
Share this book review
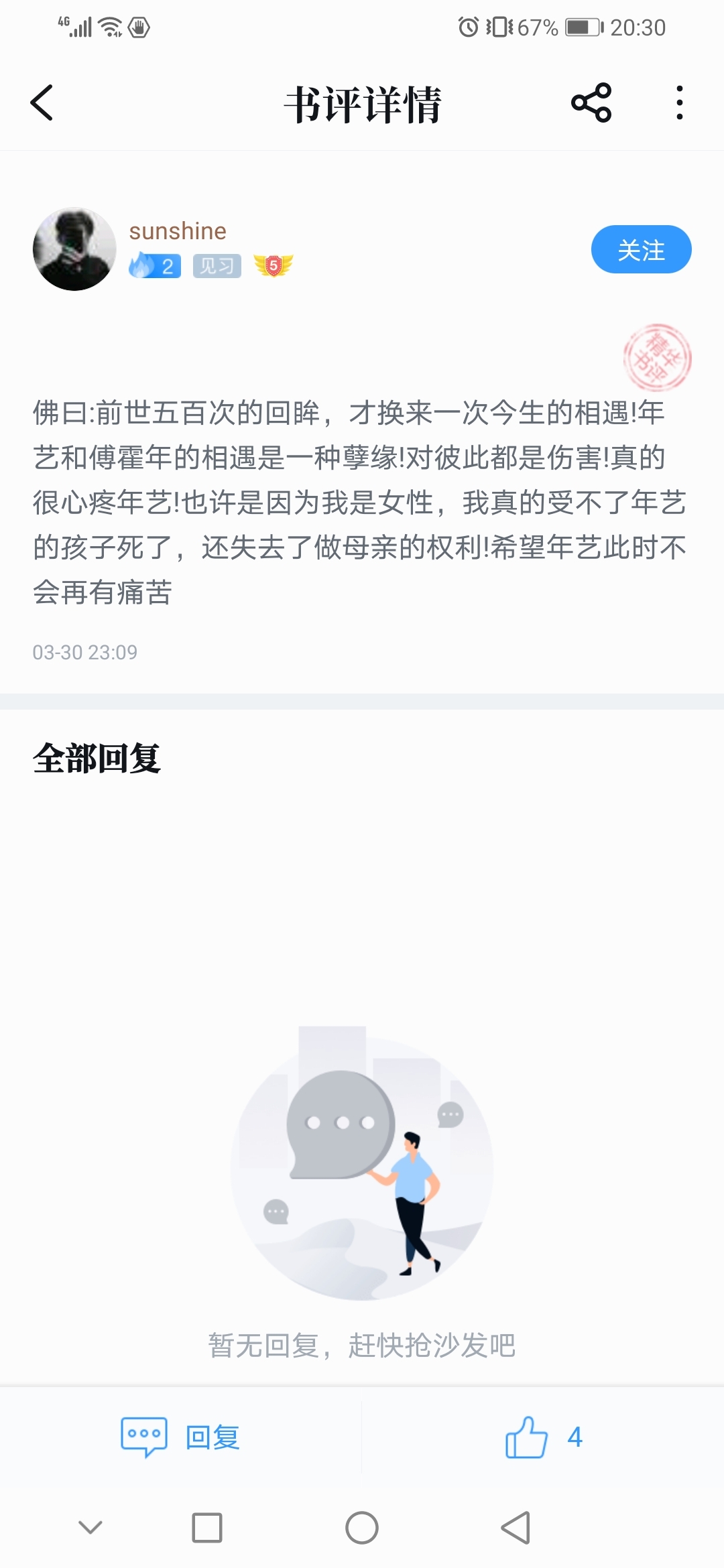pos(591,103)
